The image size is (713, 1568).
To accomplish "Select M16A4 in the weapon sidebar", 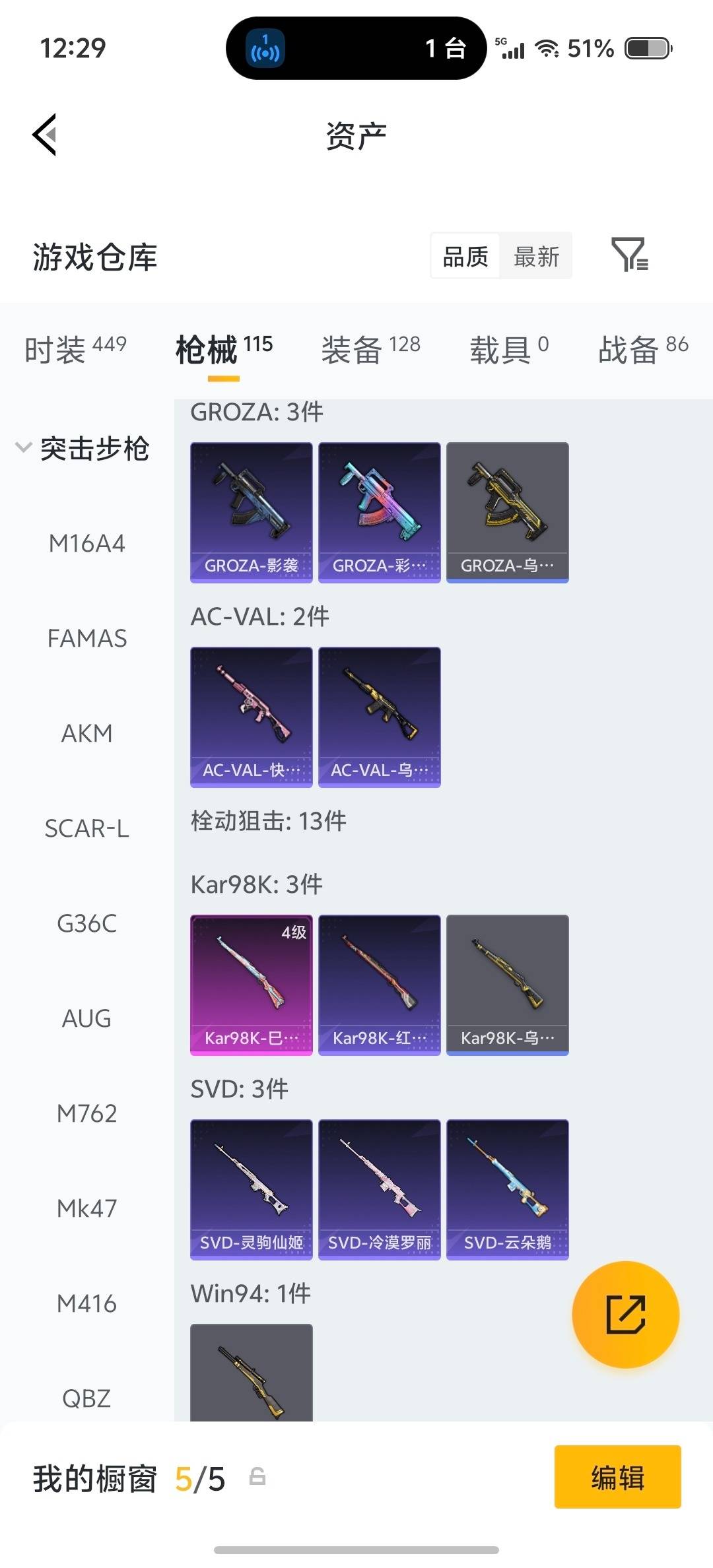I will 88,543.
